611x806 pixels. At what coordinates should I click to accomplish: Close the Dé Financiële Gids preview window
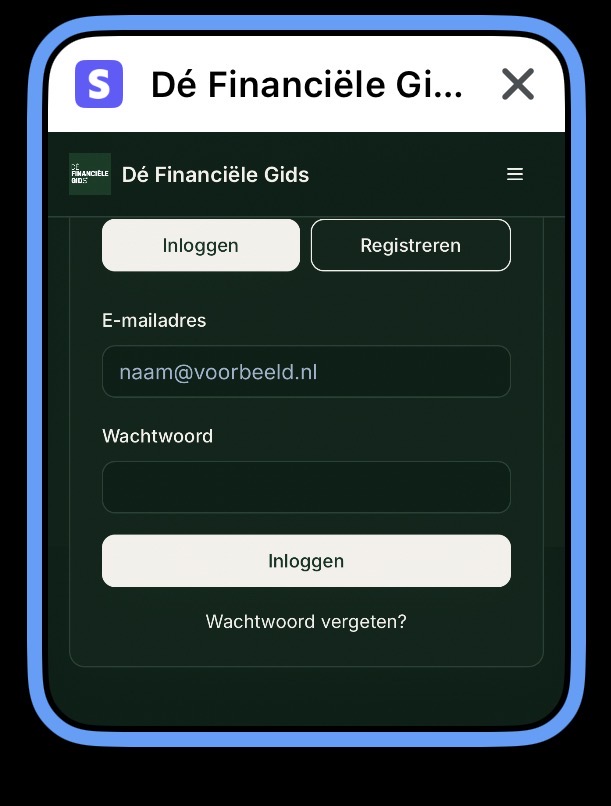[518, 85]
